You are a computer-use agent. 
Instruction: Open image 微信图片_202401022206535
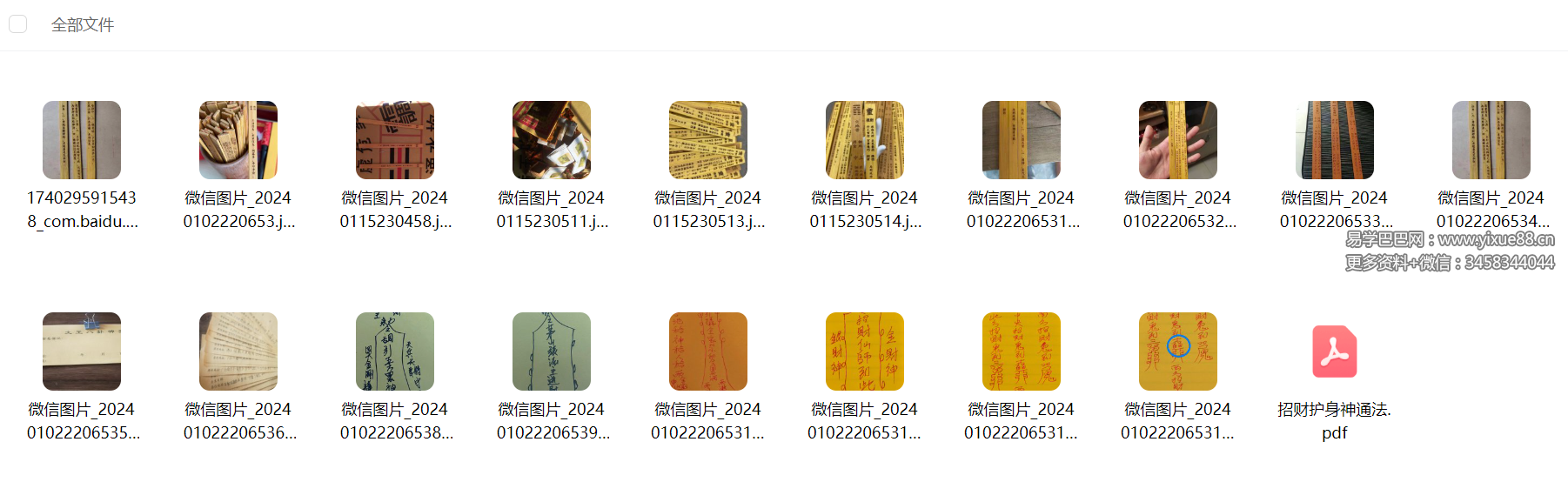[x=82, y=351]
